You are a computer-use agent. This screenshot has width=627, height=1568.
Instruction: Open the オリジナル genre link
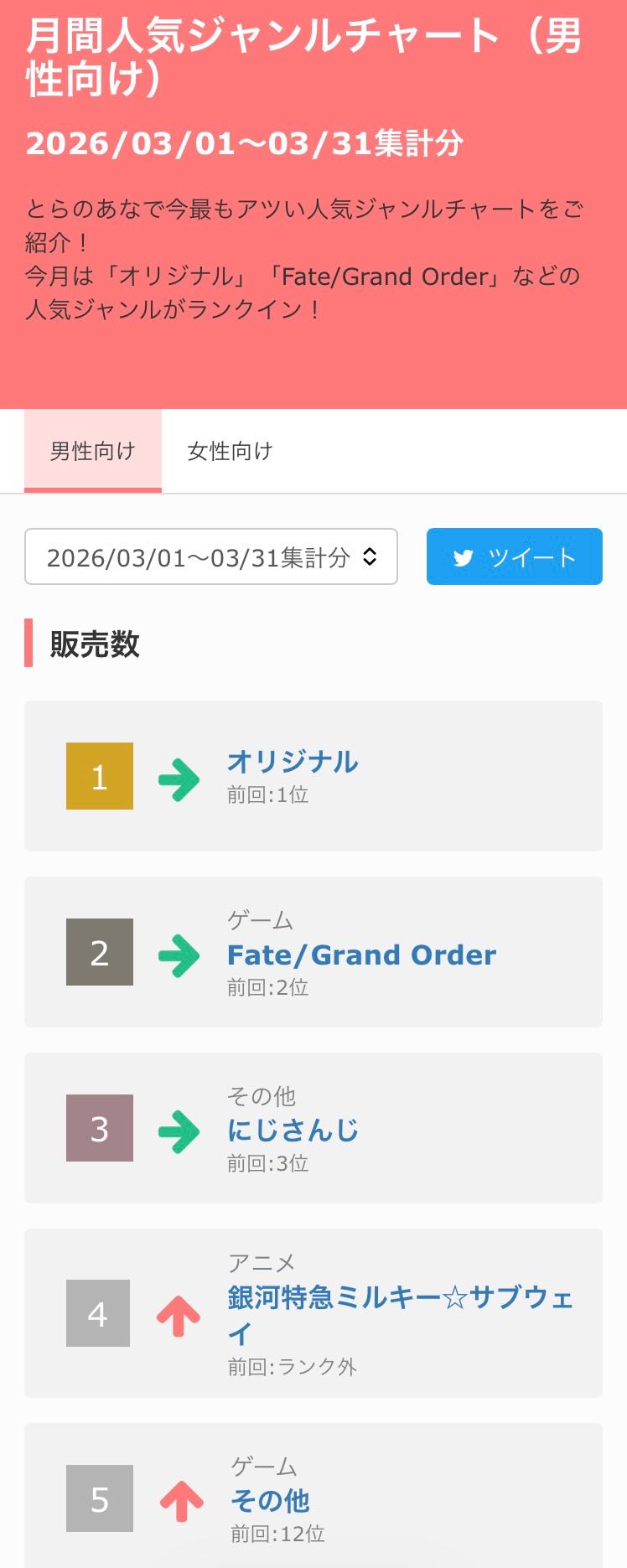[x=293, y=761]
